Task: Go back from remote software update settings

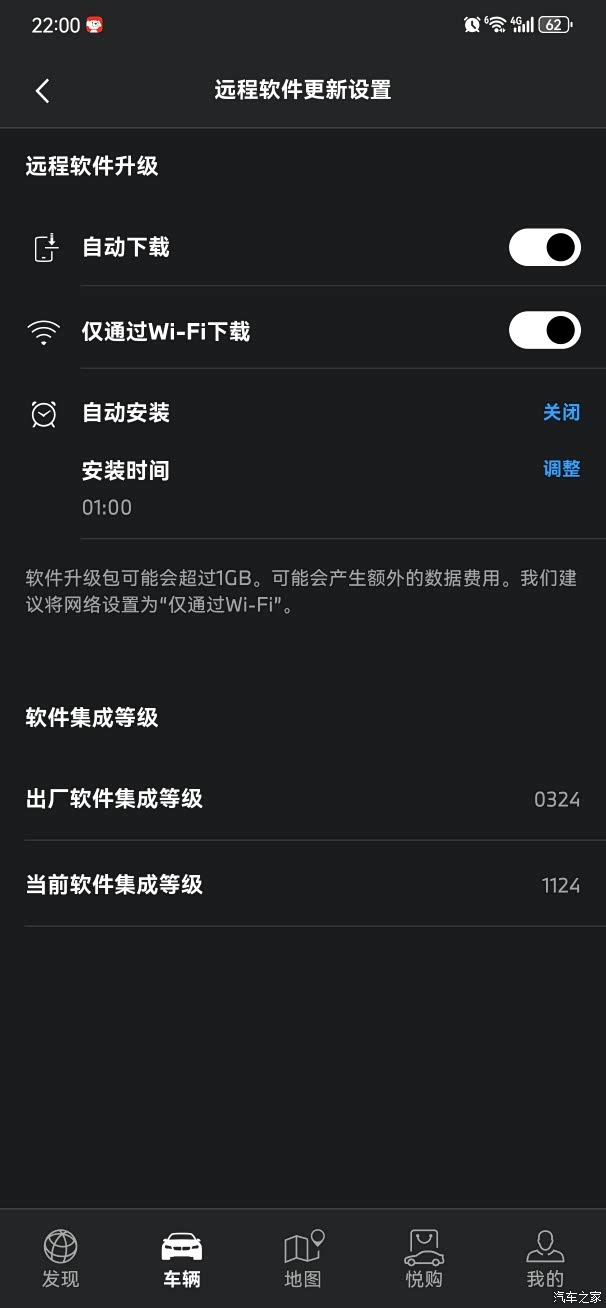Action: [42, 90]
